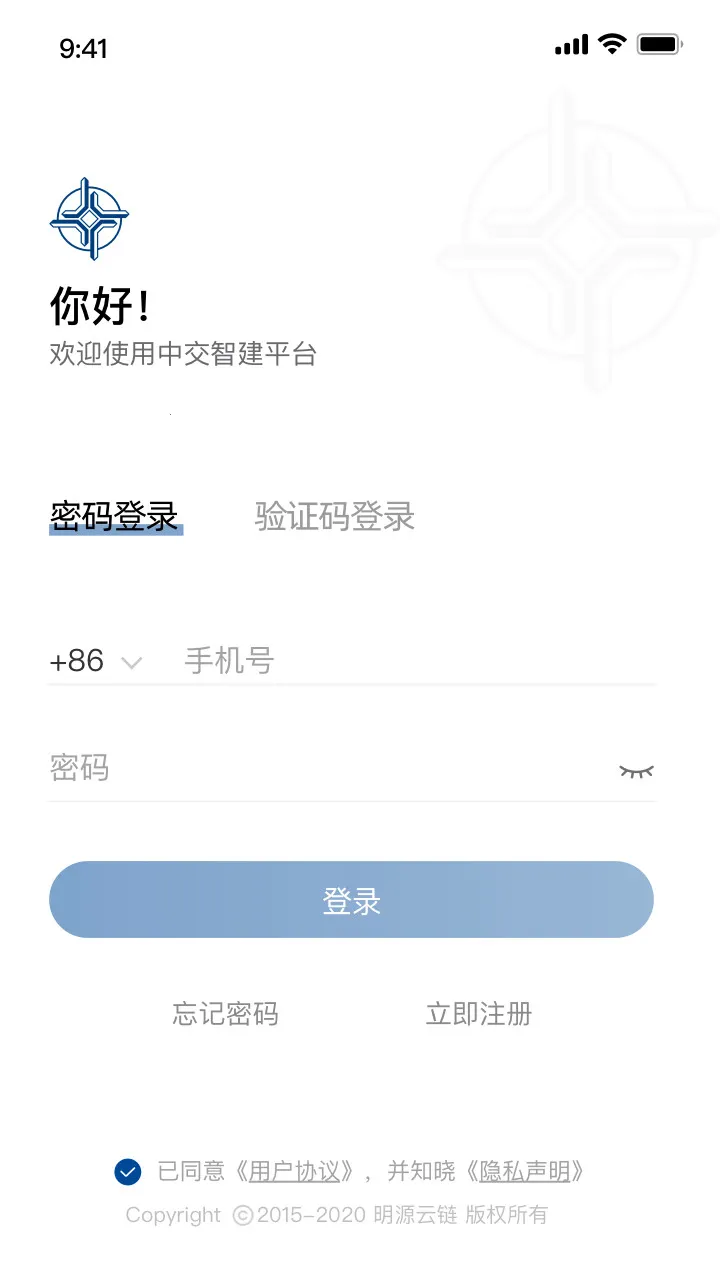Open 立即注册 to create account
This screenshot has width=720, height=1280.
coord(479,1014)
